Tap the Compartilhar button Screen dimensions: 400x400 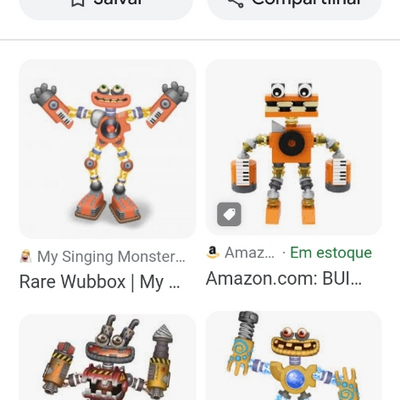click(294, 8)
